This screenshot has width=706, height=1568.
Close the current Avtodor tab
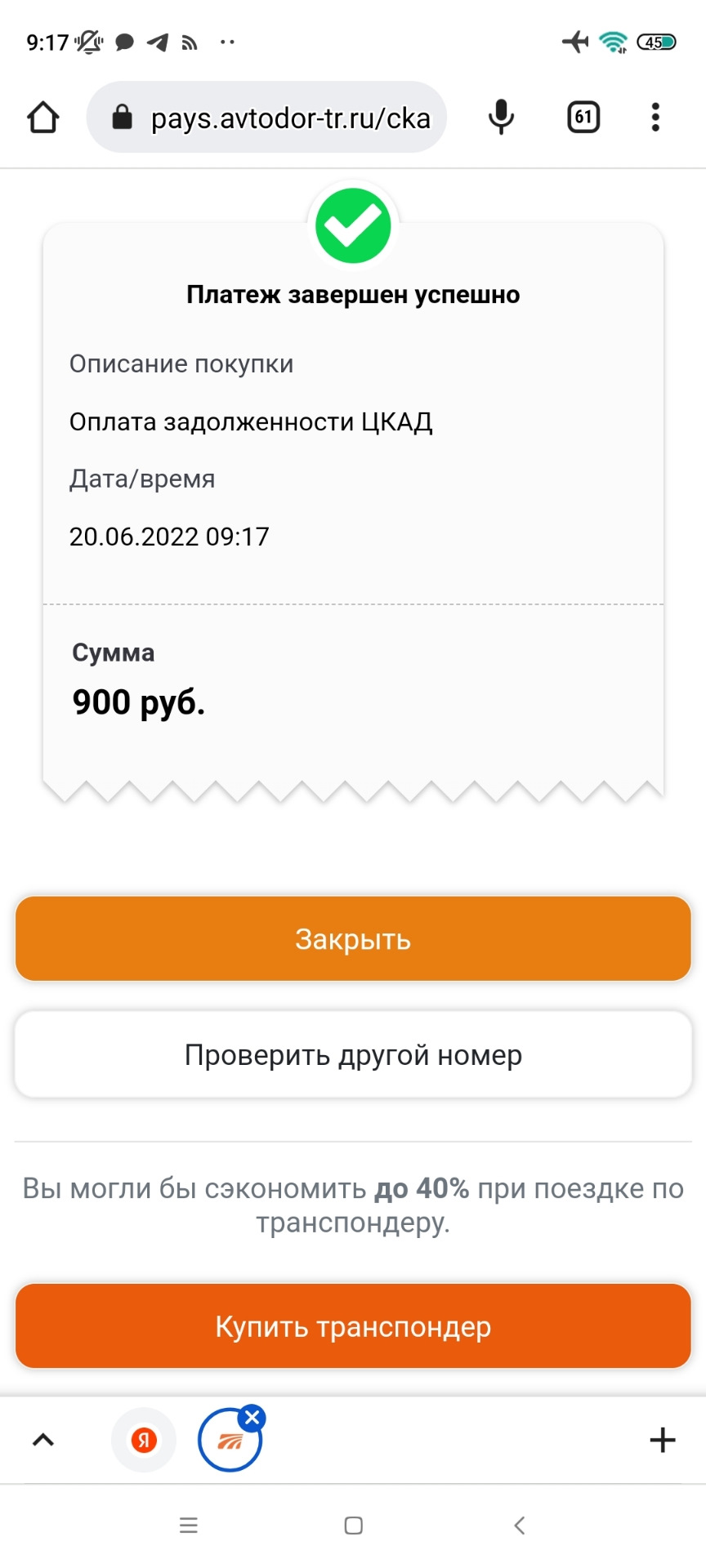point(253,1418)
